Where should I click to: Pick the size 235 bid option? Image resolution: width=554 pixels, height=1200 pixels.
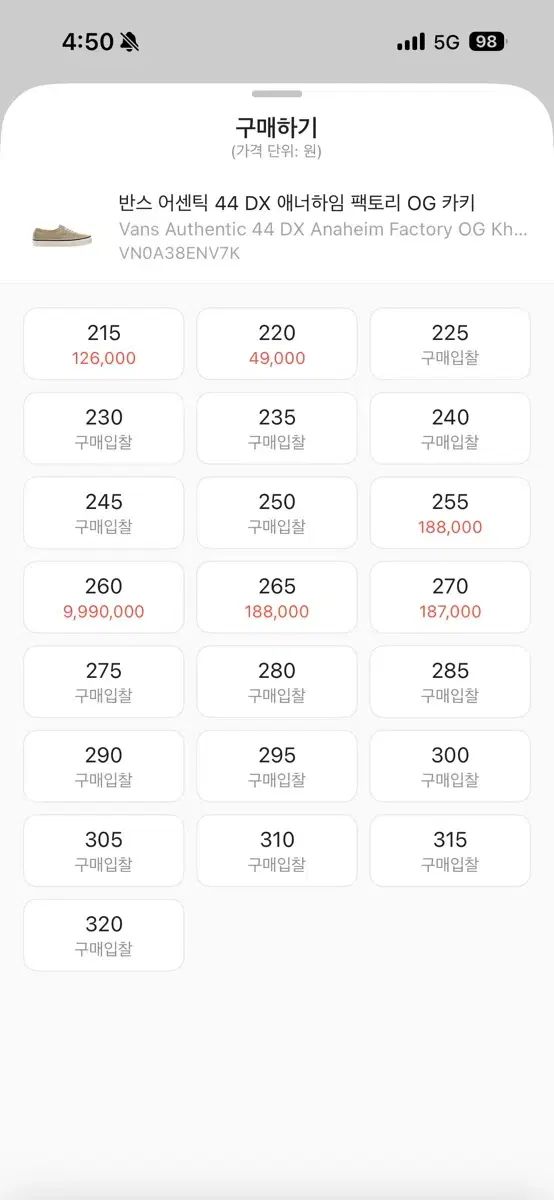(x=277, y=428)
